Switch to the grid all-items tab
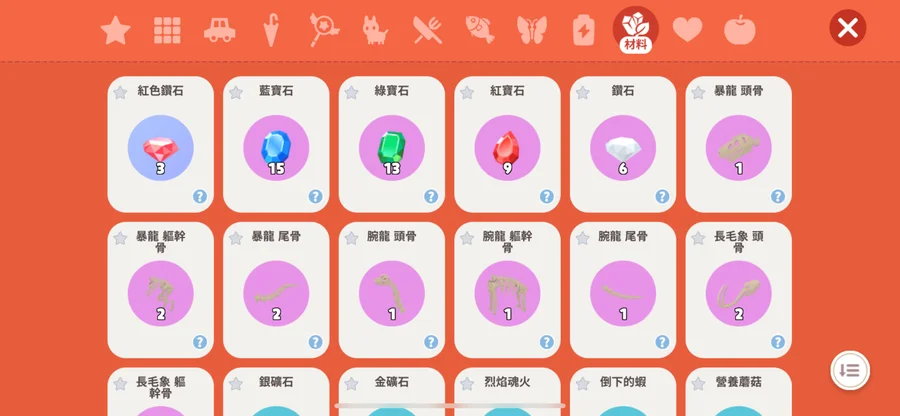 pyautogui.click(x=167, y=30)
